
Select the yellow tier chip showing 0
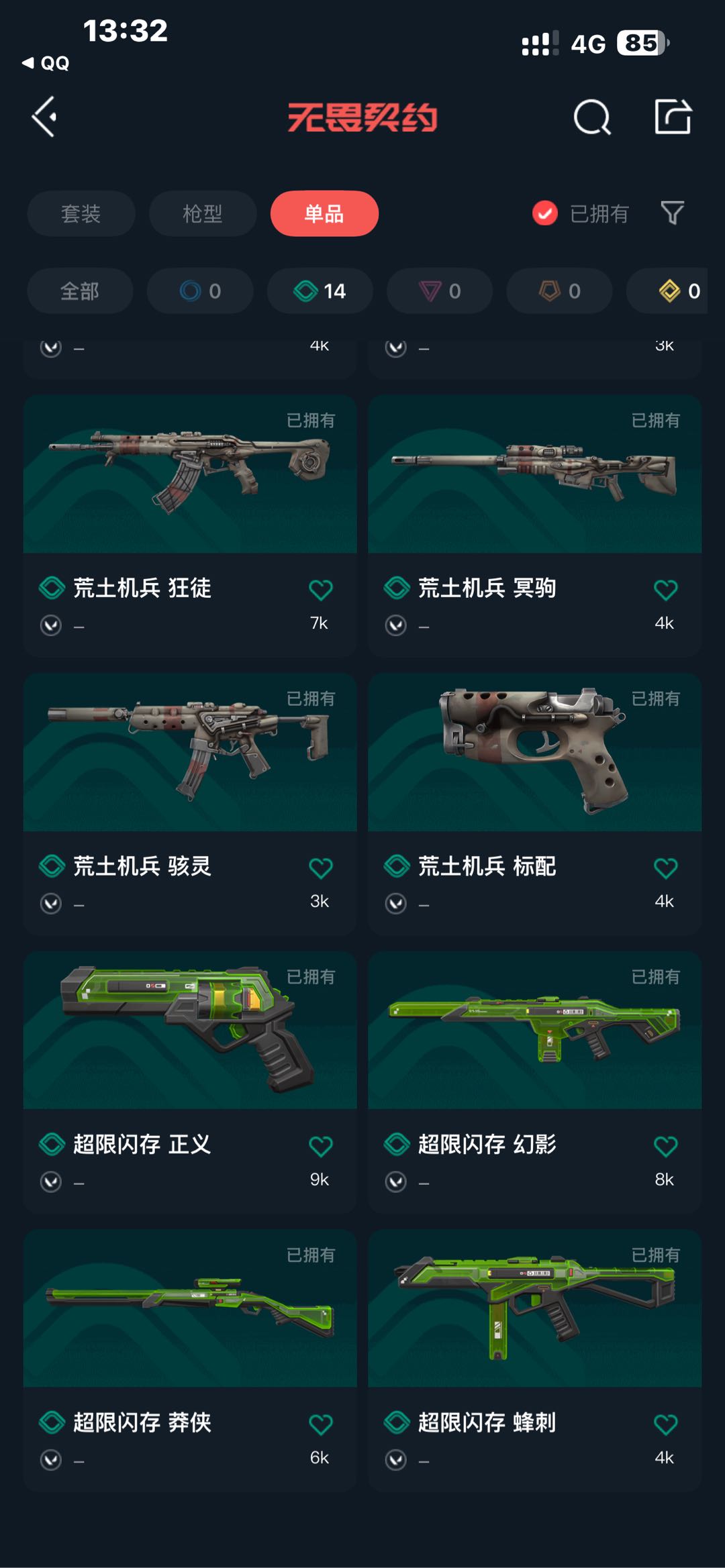(x=678, y=291)
